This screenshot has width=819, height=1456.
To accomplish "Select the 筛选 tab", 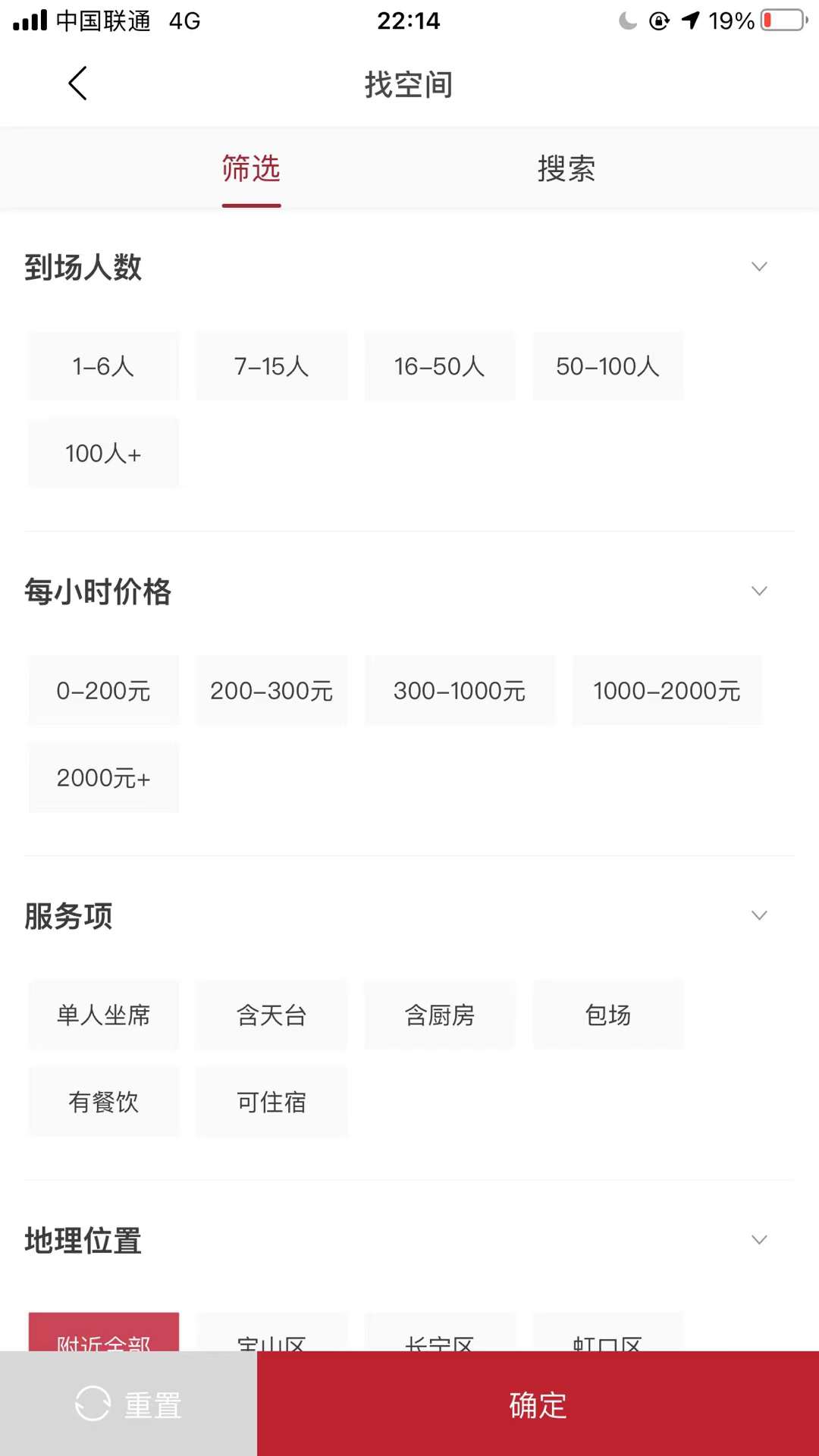I will [251, 168].
